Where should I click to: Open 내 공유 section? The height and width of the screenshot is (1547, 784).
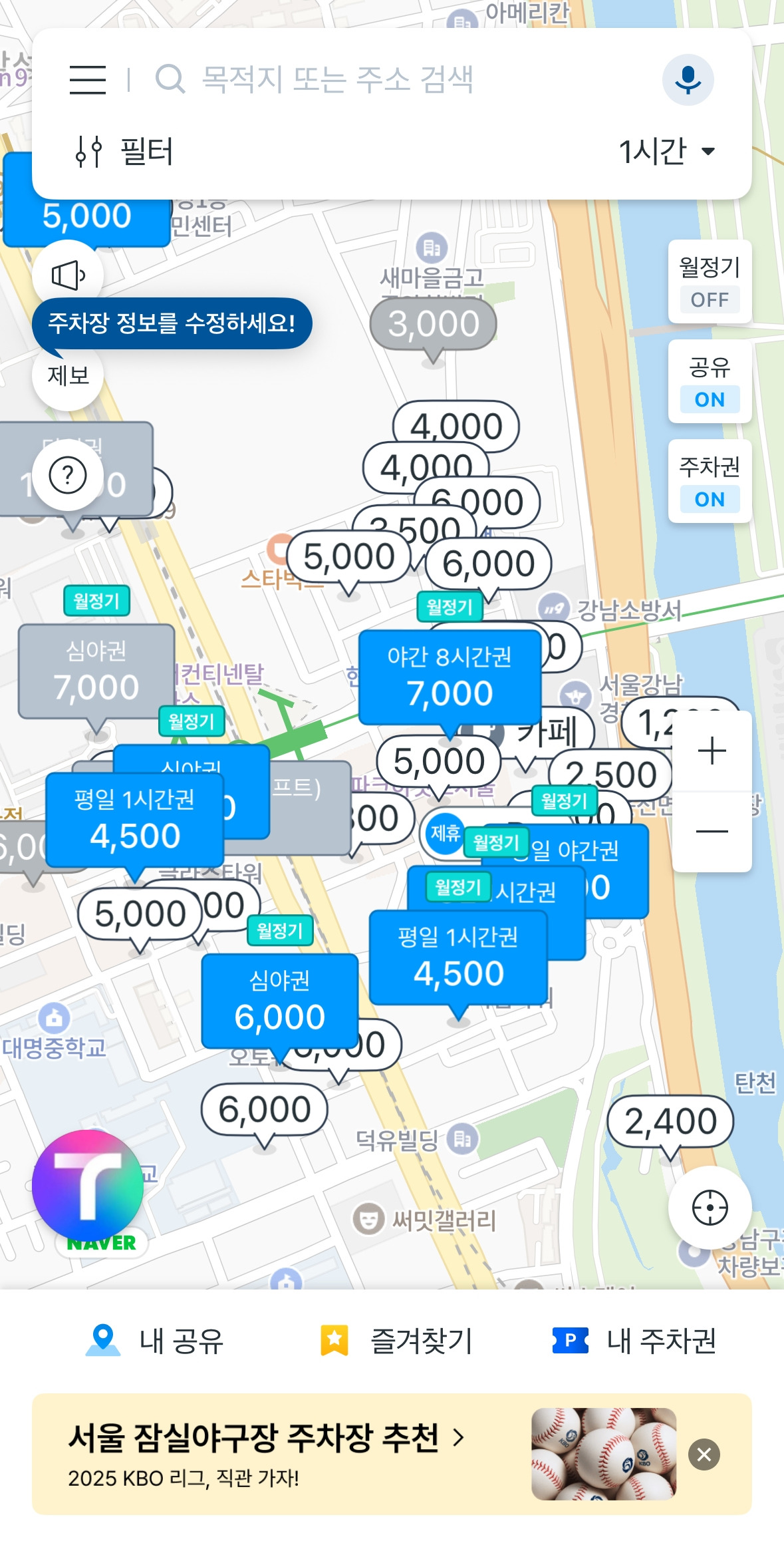click(156, 1341)
